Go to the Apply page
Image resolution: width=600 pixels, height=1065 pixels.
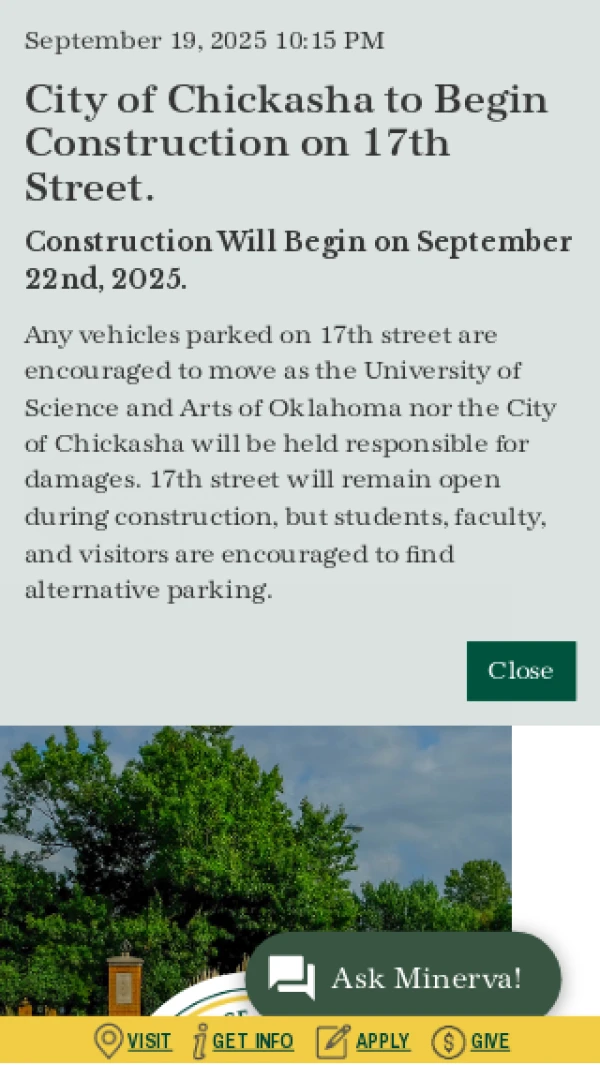tap(364, 1041)
